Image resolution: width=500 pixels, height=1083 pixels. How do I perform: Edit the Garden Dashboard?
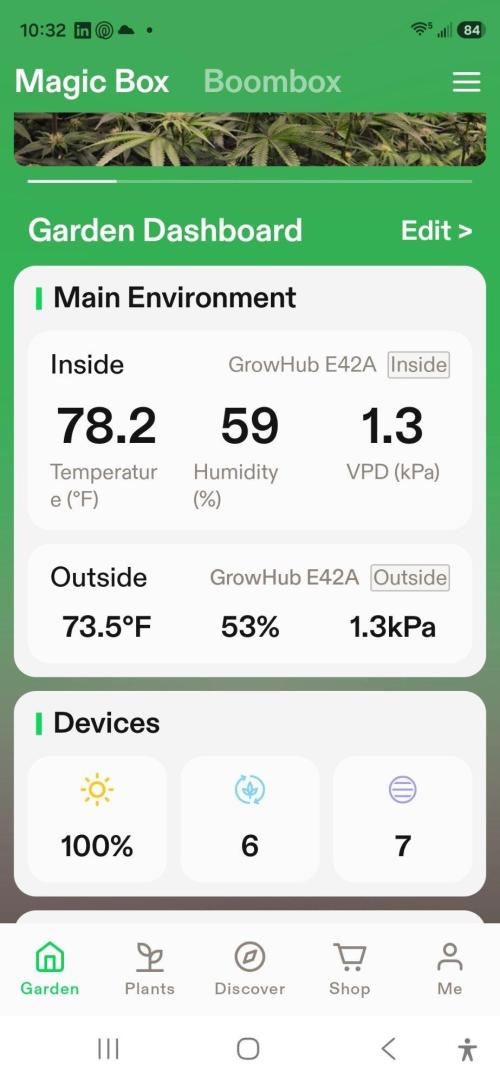point(436,231)
